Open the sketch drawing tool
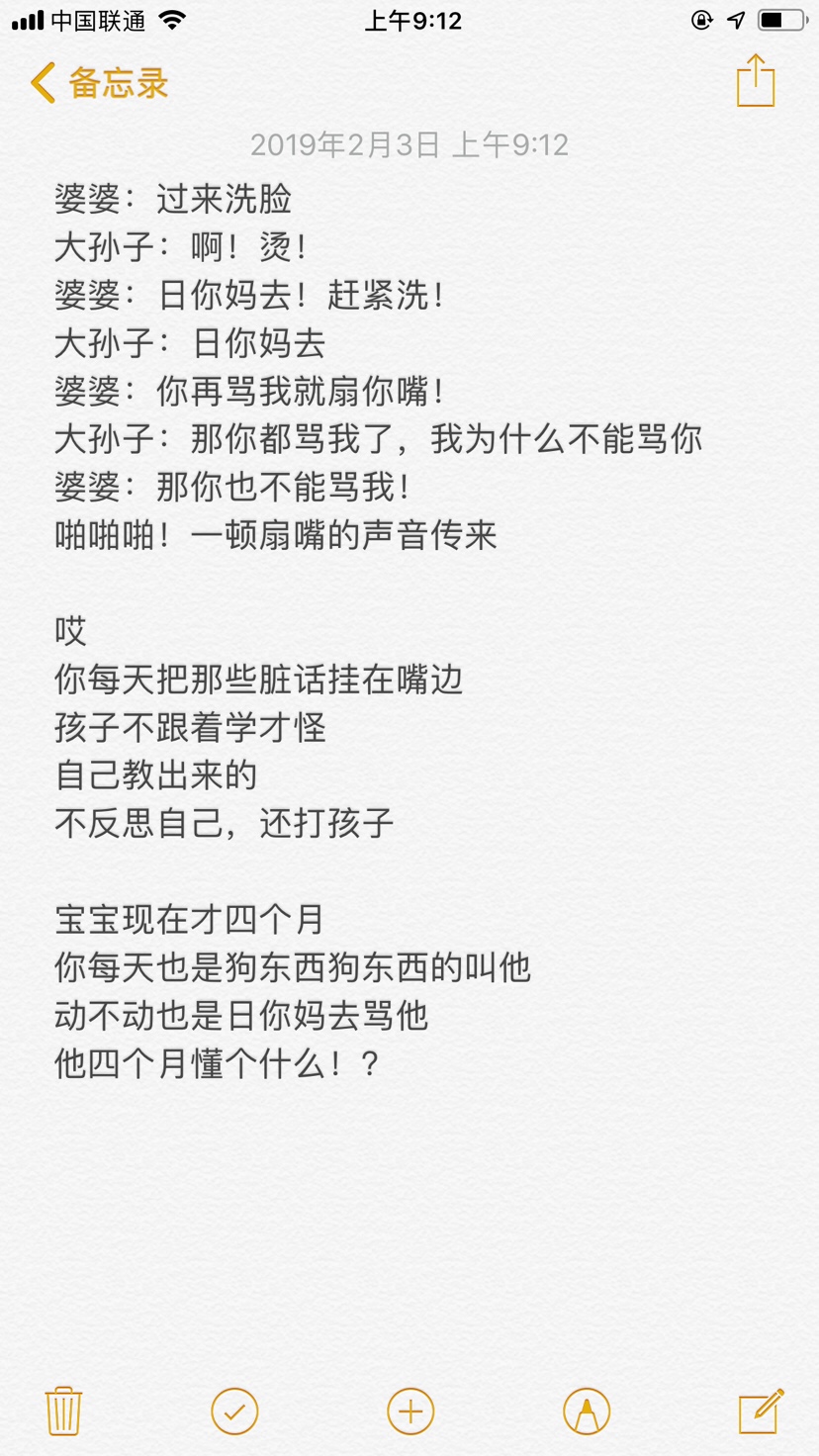This screenshot has width=819, height=1456. (x=587, y=1410)
